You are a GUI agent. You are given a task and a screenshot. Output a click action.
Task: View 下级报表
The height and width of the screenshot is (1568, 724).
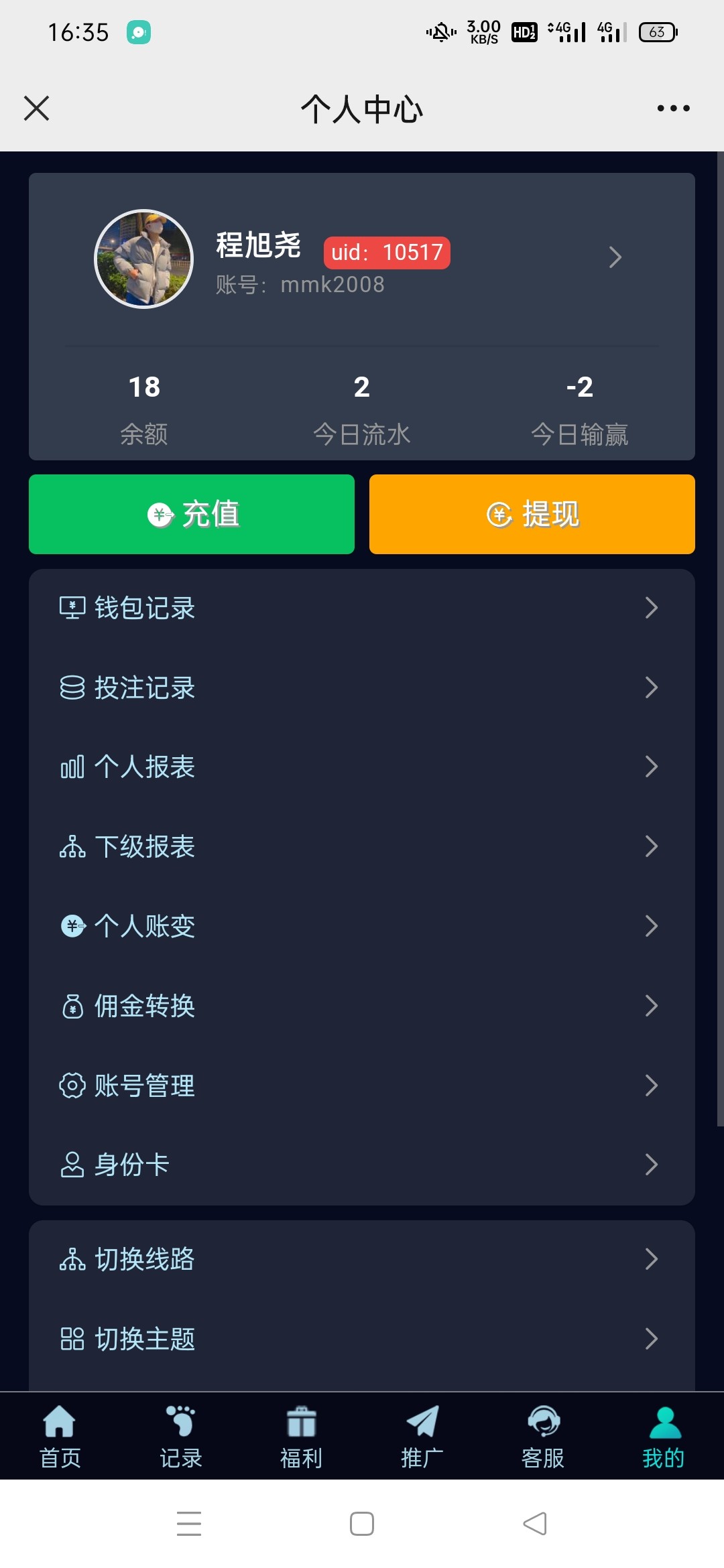pos(362,846)
